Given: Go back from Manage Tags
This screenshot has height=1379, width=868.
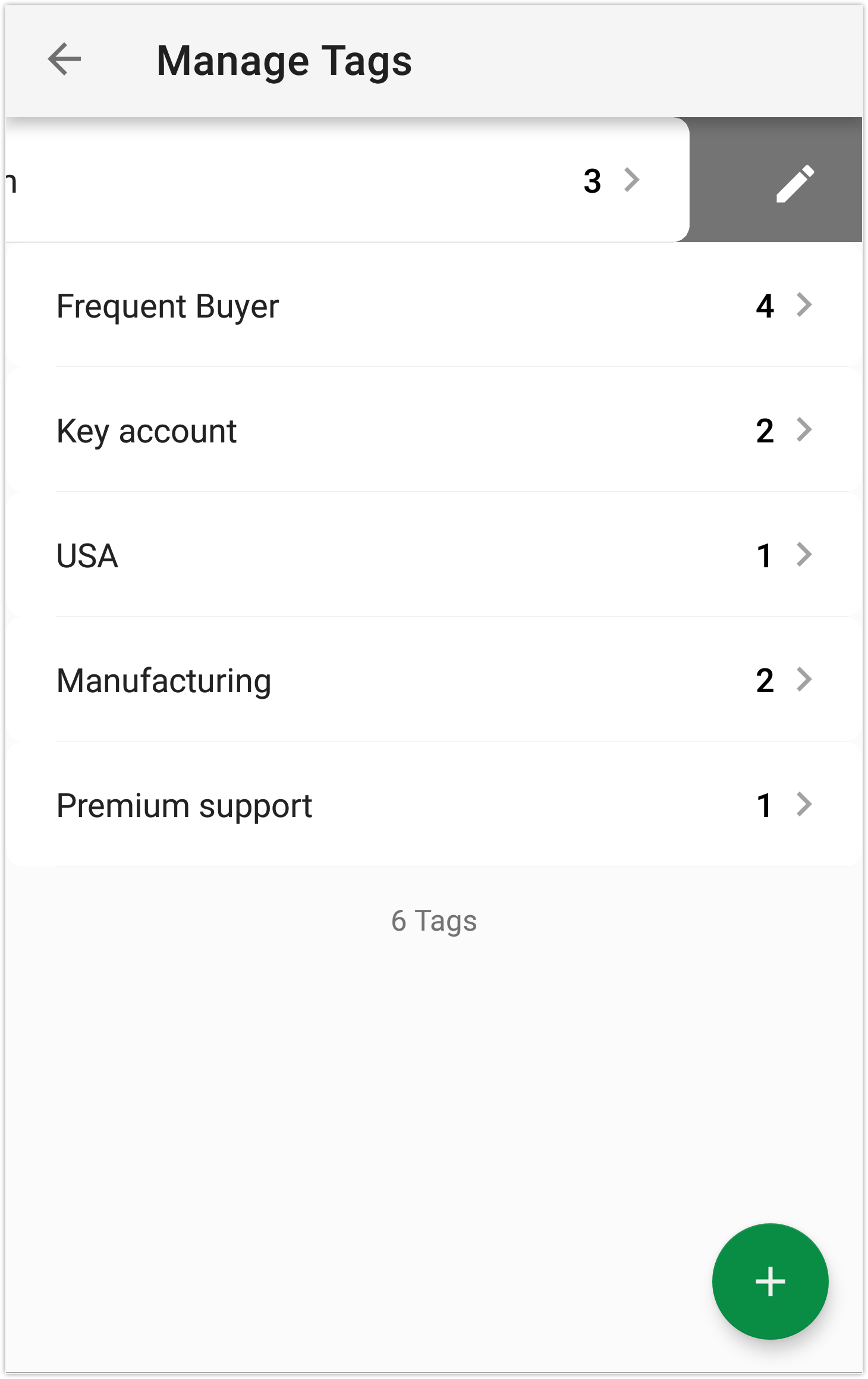Looking at the screenshot, I should pos(64,59).
